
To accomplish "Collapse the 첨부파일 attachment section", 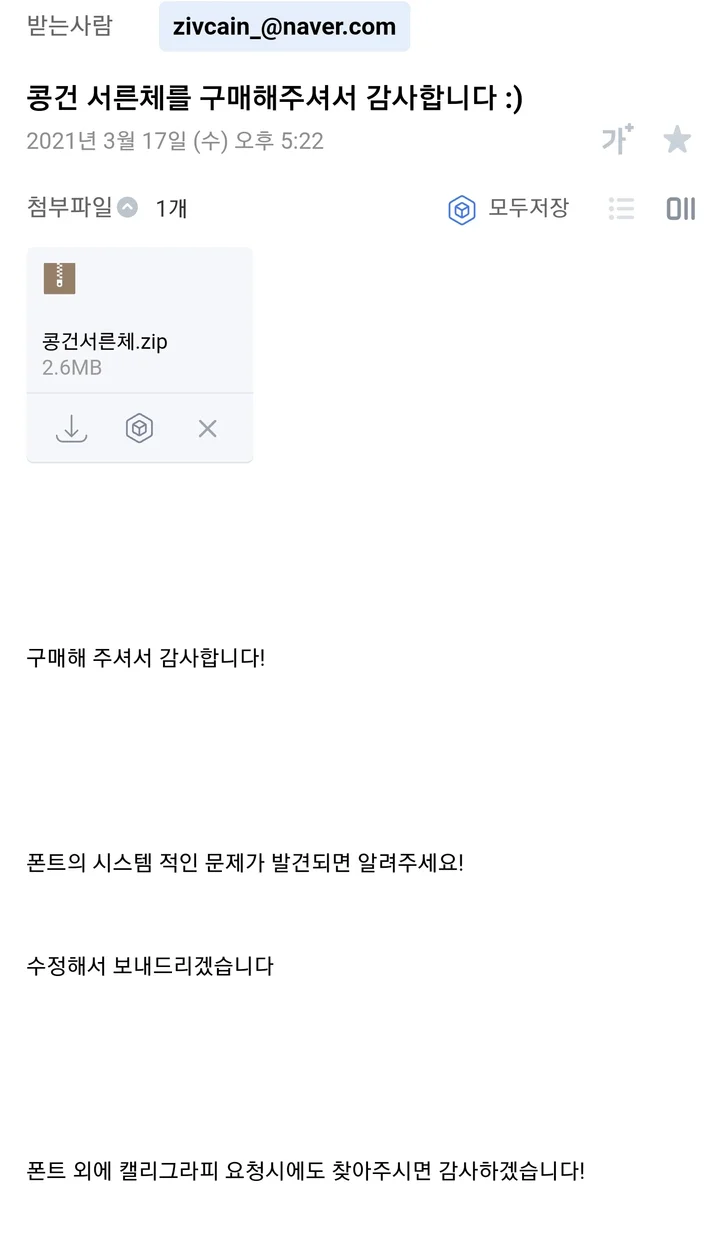I will [x=127, y=208].
